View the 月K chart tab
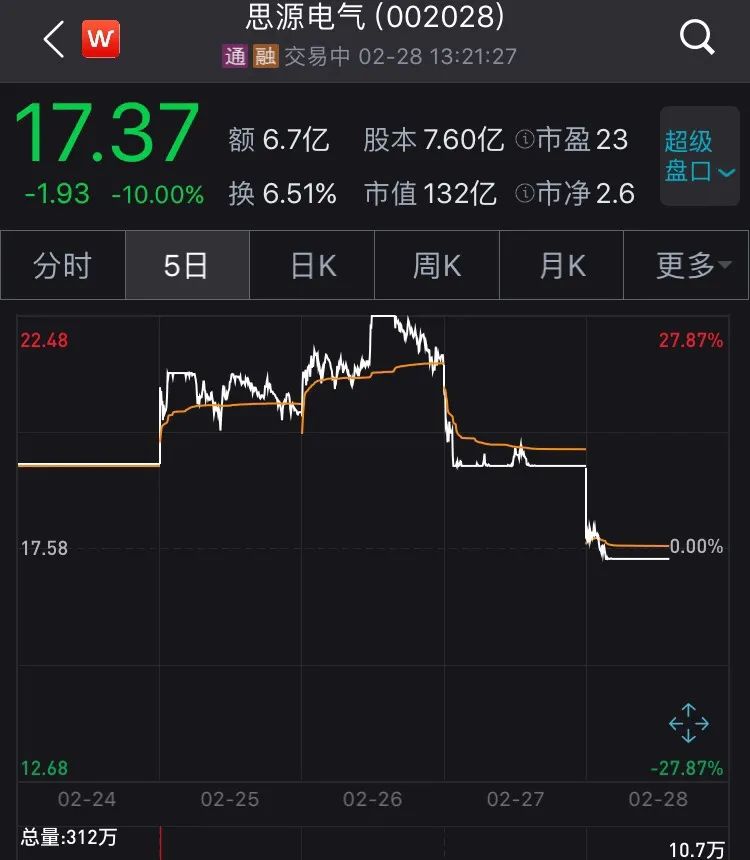Screen dimensions: 750x860 click(561, 265)
